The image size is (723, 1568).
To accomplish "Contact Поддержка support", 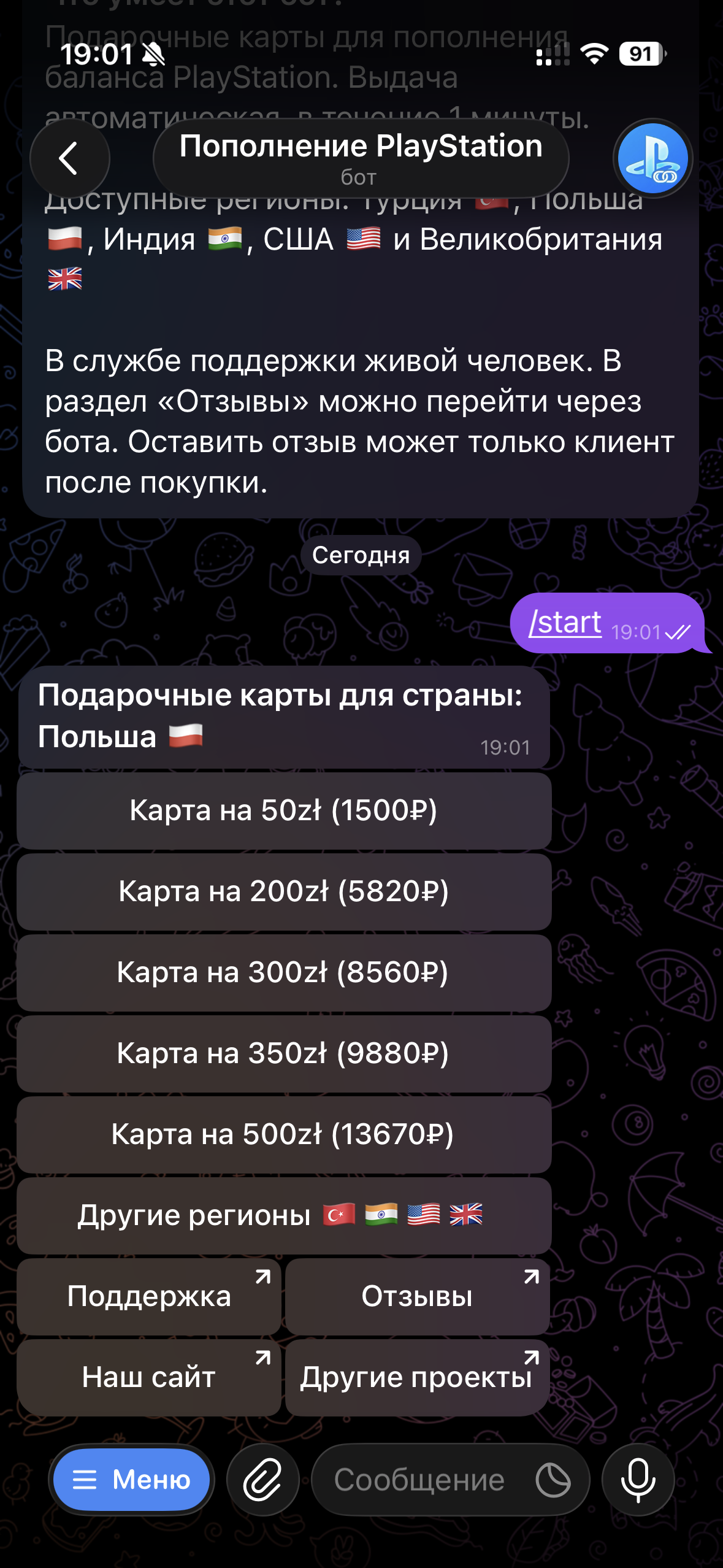I will [149, 1296].
